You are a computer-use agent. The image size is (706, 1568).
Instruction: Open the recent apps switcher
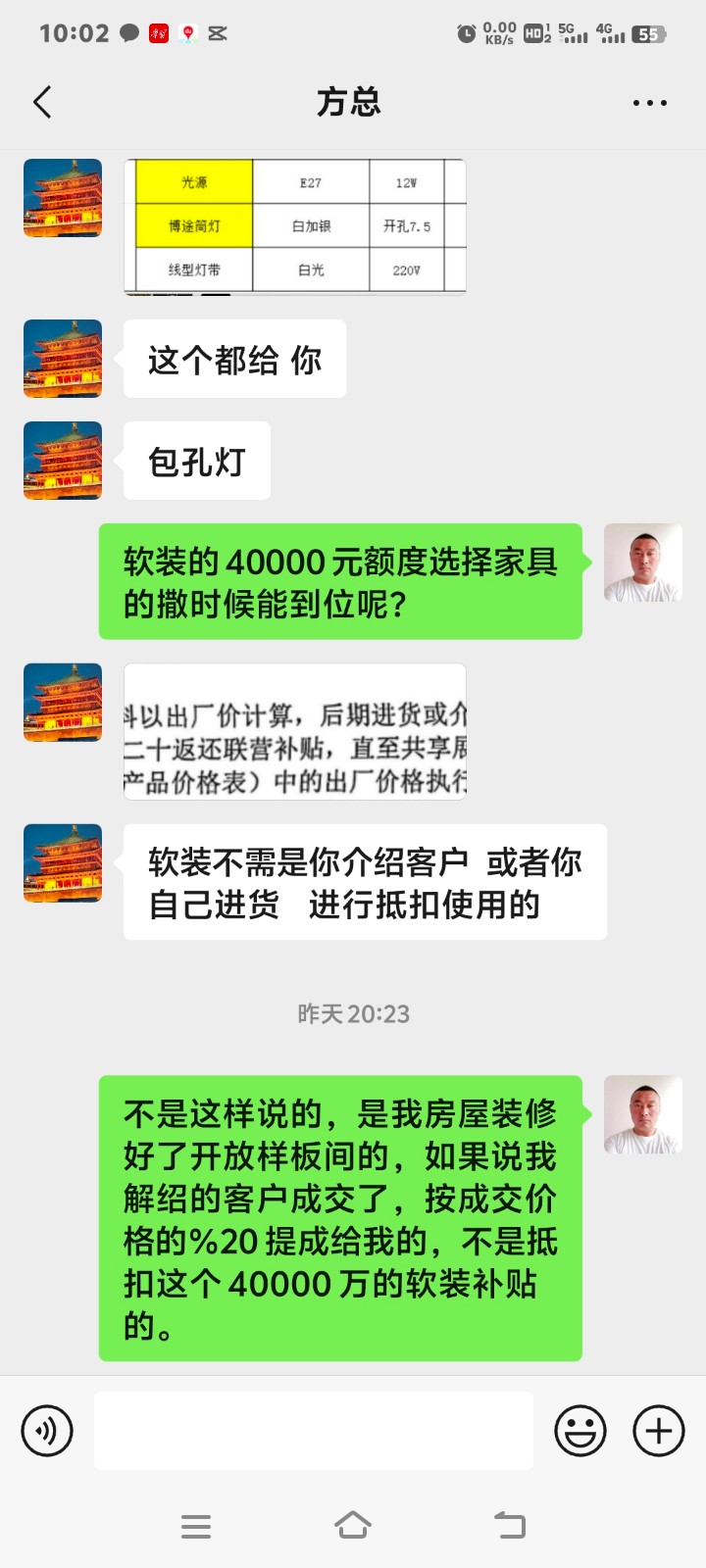pos(196,1526)
